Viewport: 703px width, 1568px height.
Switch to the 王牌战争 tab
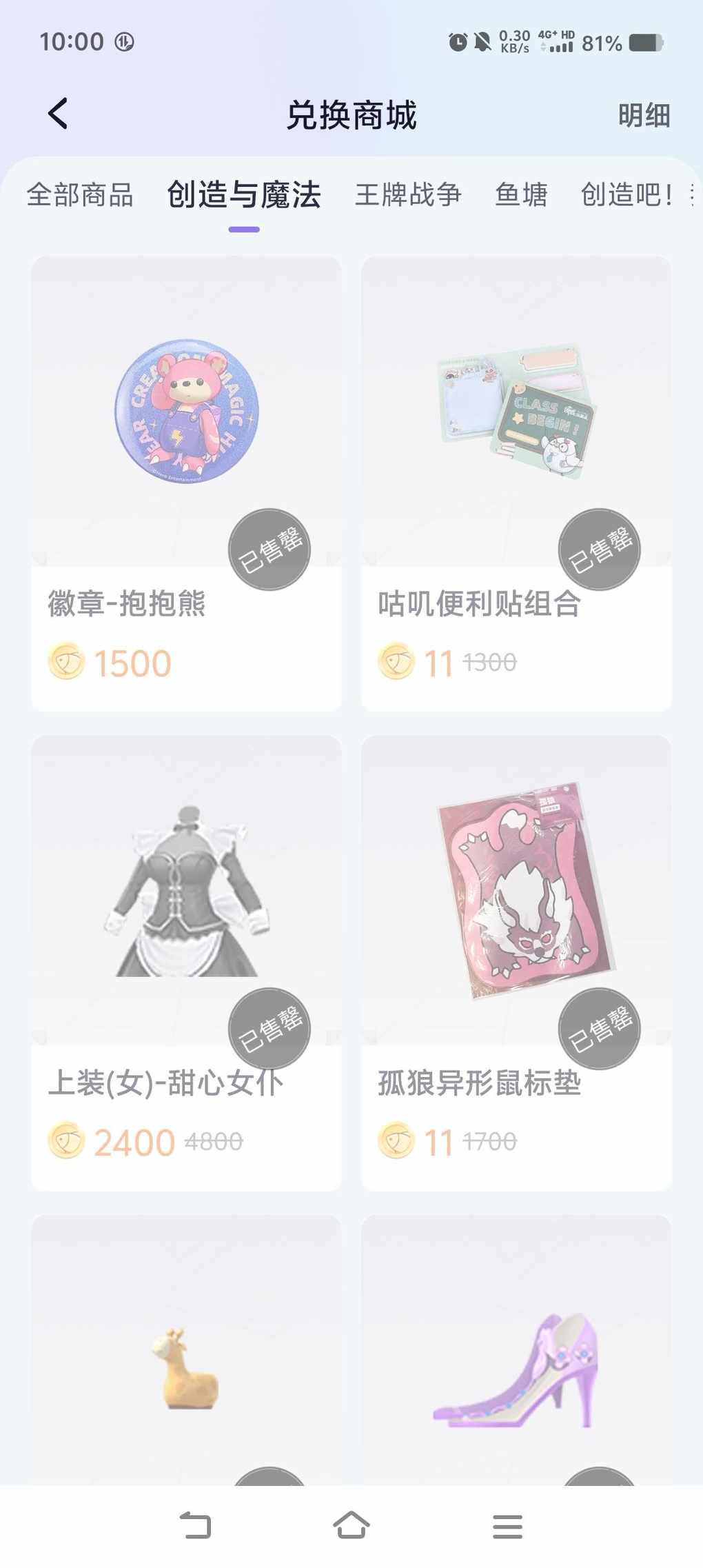(x=408, y=195)
